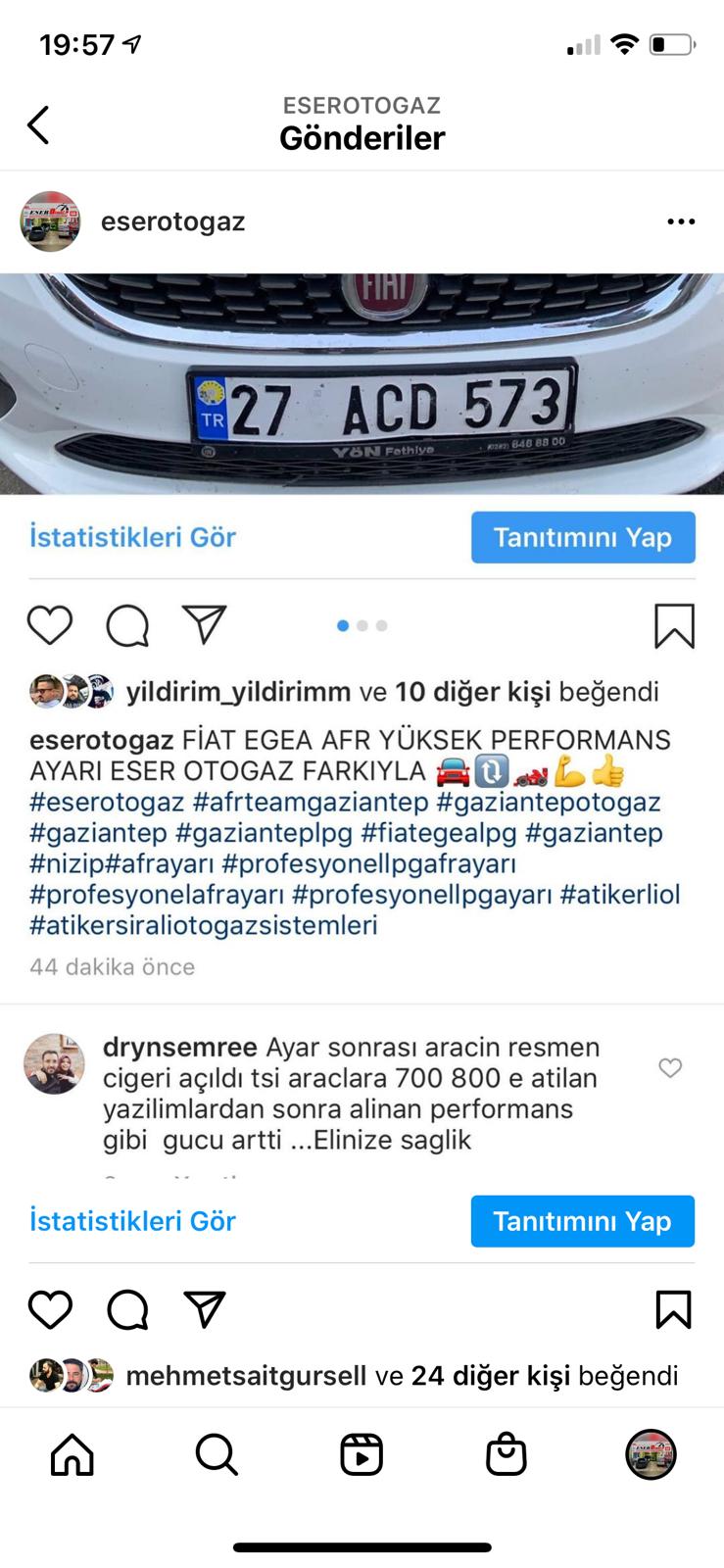The height and width of the screenshot is (1568, 724).
Task: View İstatistikleri Gör for Fiat Egea post
Action: point(133,537)
